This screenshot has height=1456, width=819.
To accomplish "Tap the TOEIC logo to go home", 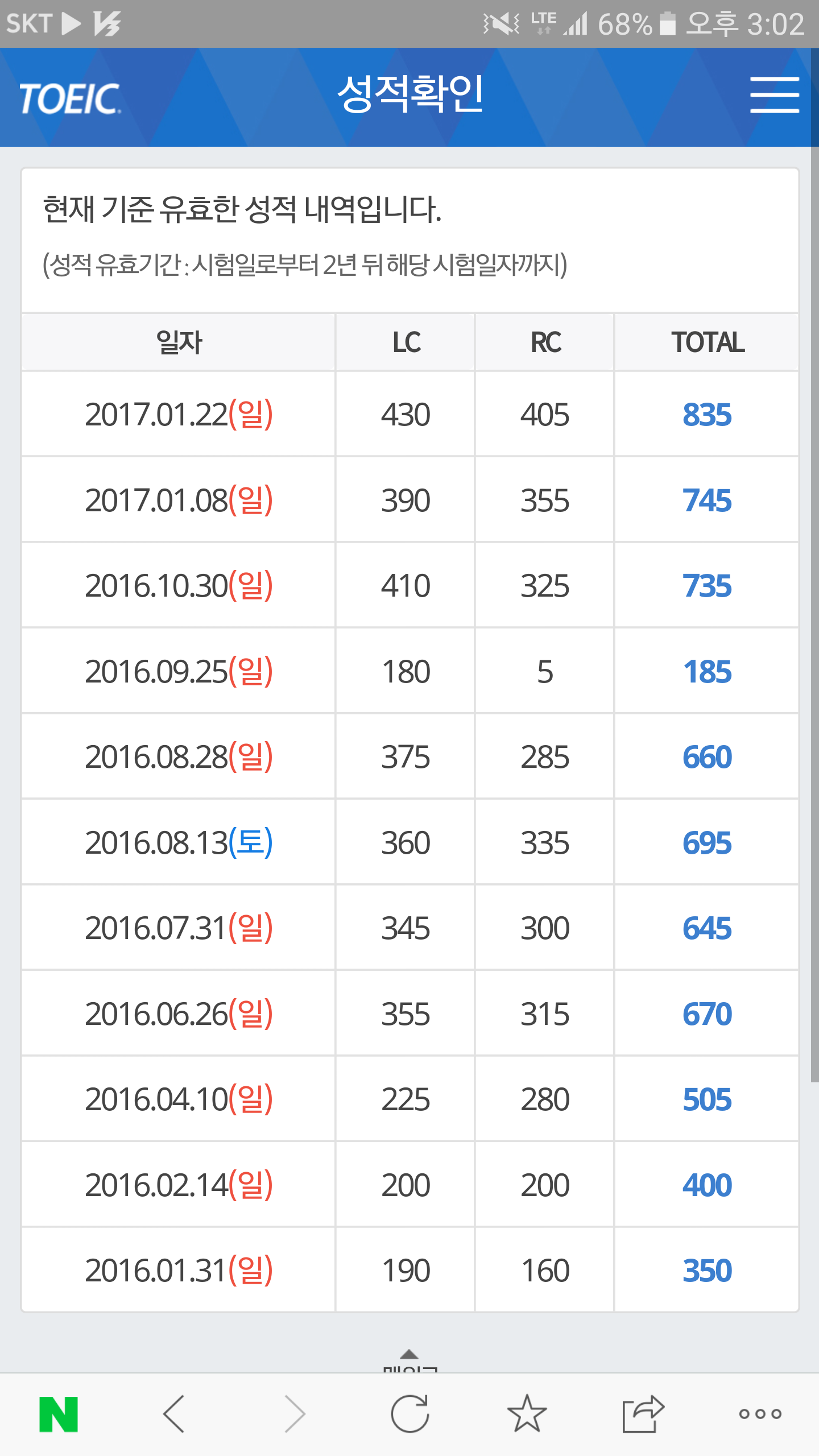I will point(69,98).
